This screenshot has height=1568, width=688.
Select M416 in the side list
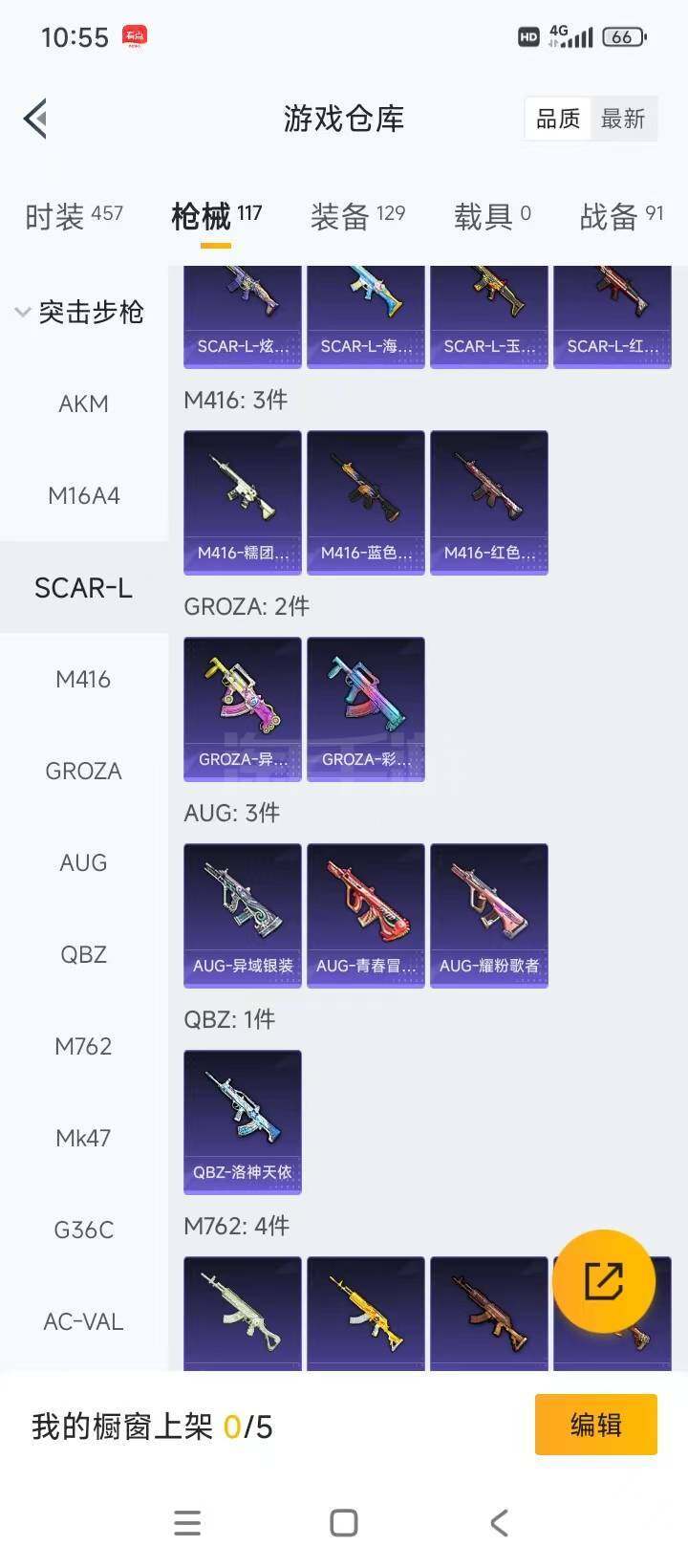tap(83, 679)
